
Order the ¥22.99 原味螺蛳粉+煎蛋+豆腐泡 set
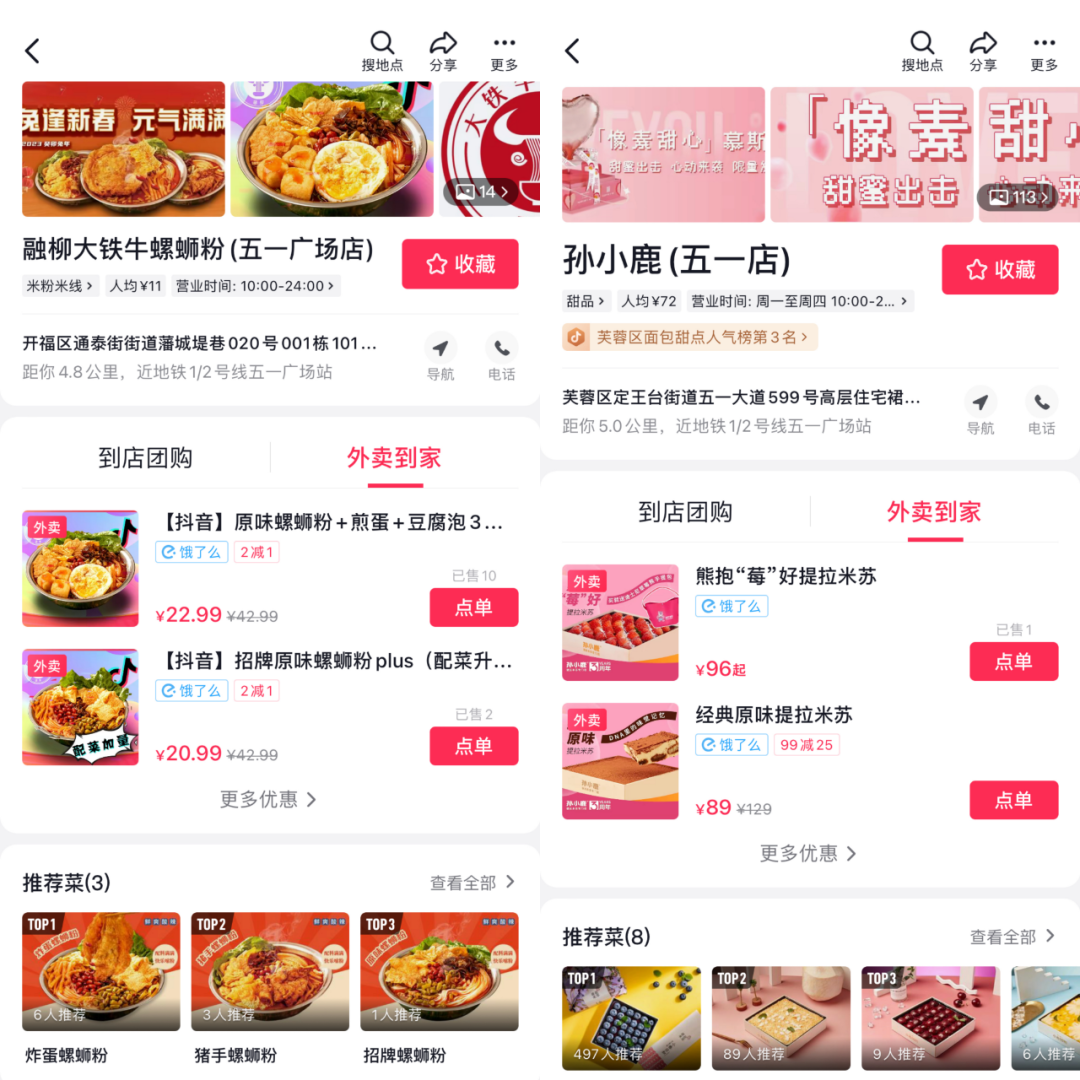click(x=474, y=608)
